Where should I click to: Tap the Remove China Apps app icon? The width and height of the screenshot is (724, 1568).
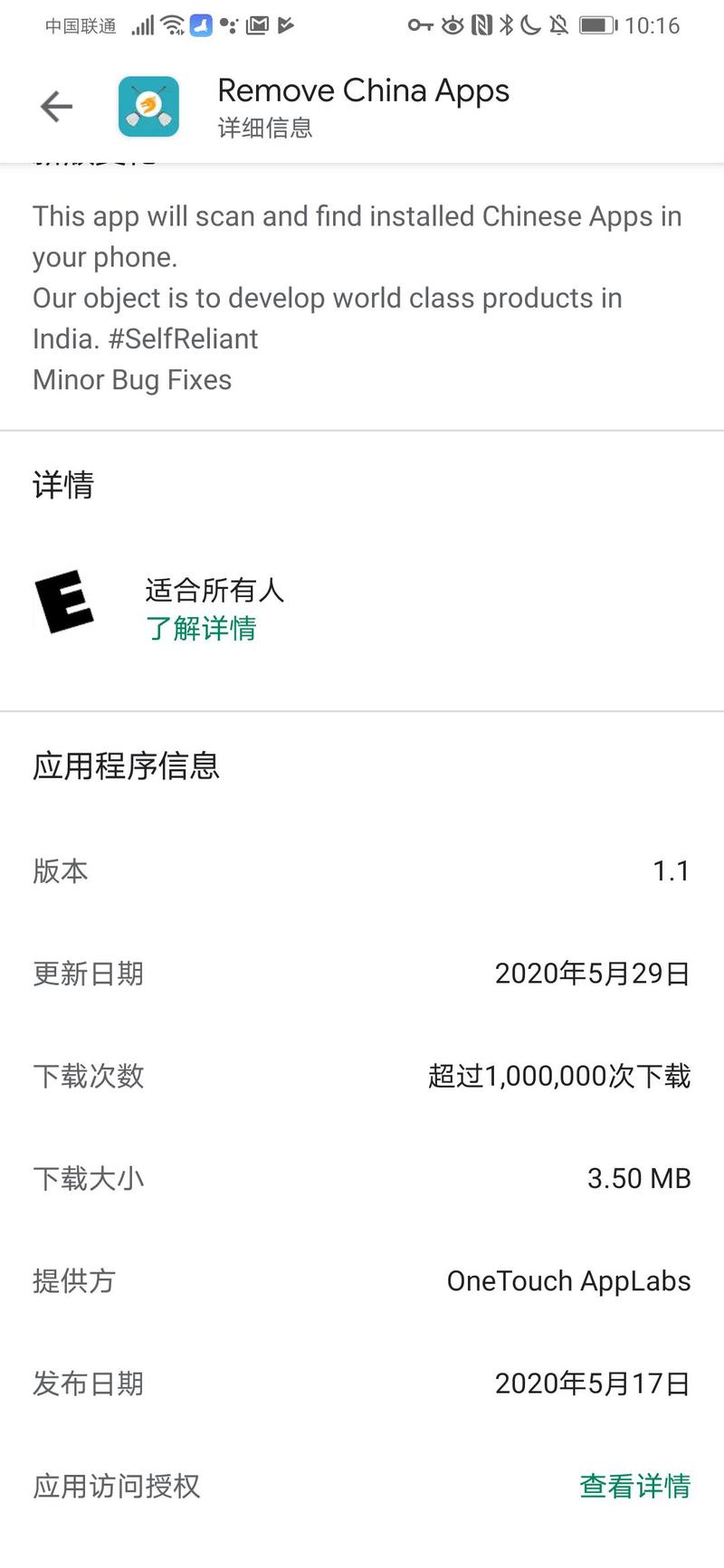point(148,106)
